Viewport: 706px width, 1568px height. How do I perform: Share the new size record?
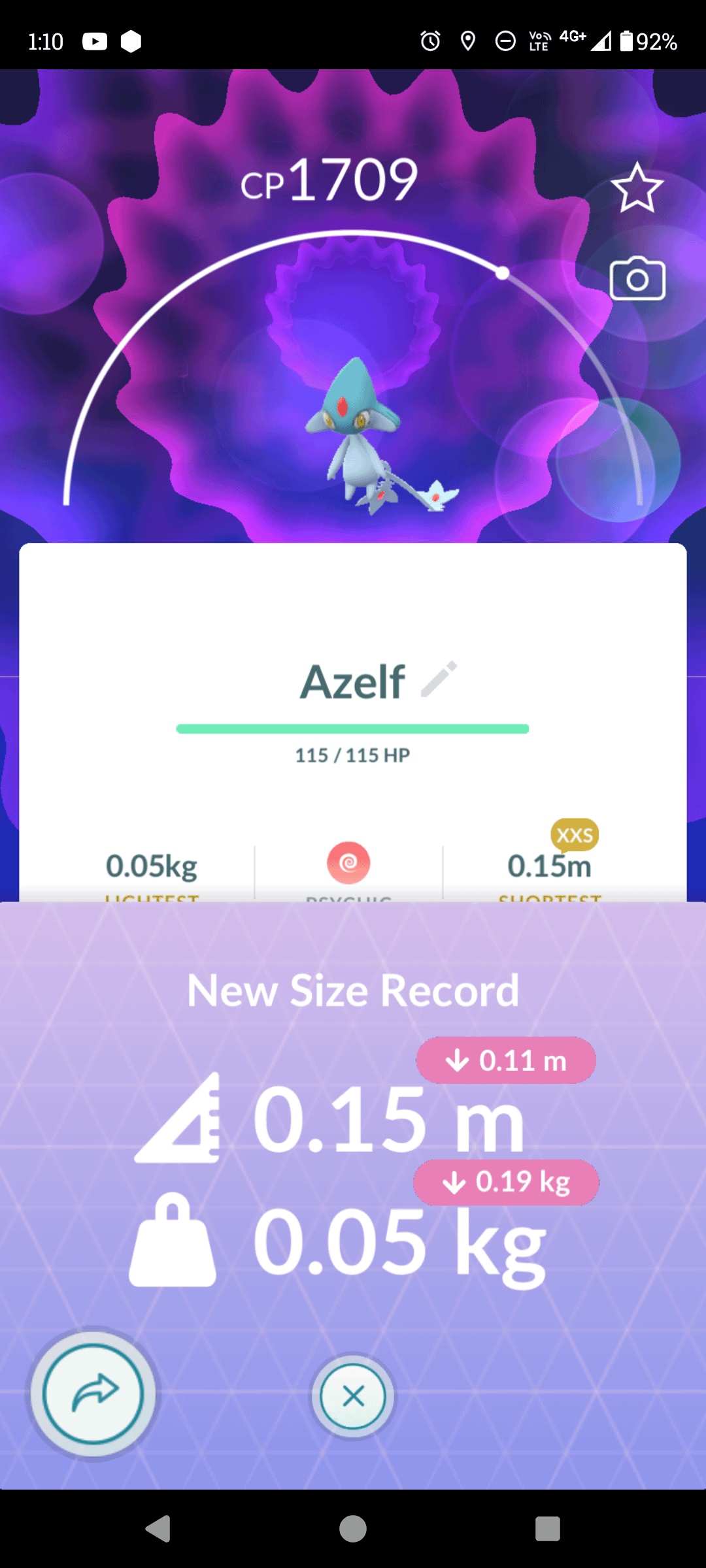(x=93, y=1394)
